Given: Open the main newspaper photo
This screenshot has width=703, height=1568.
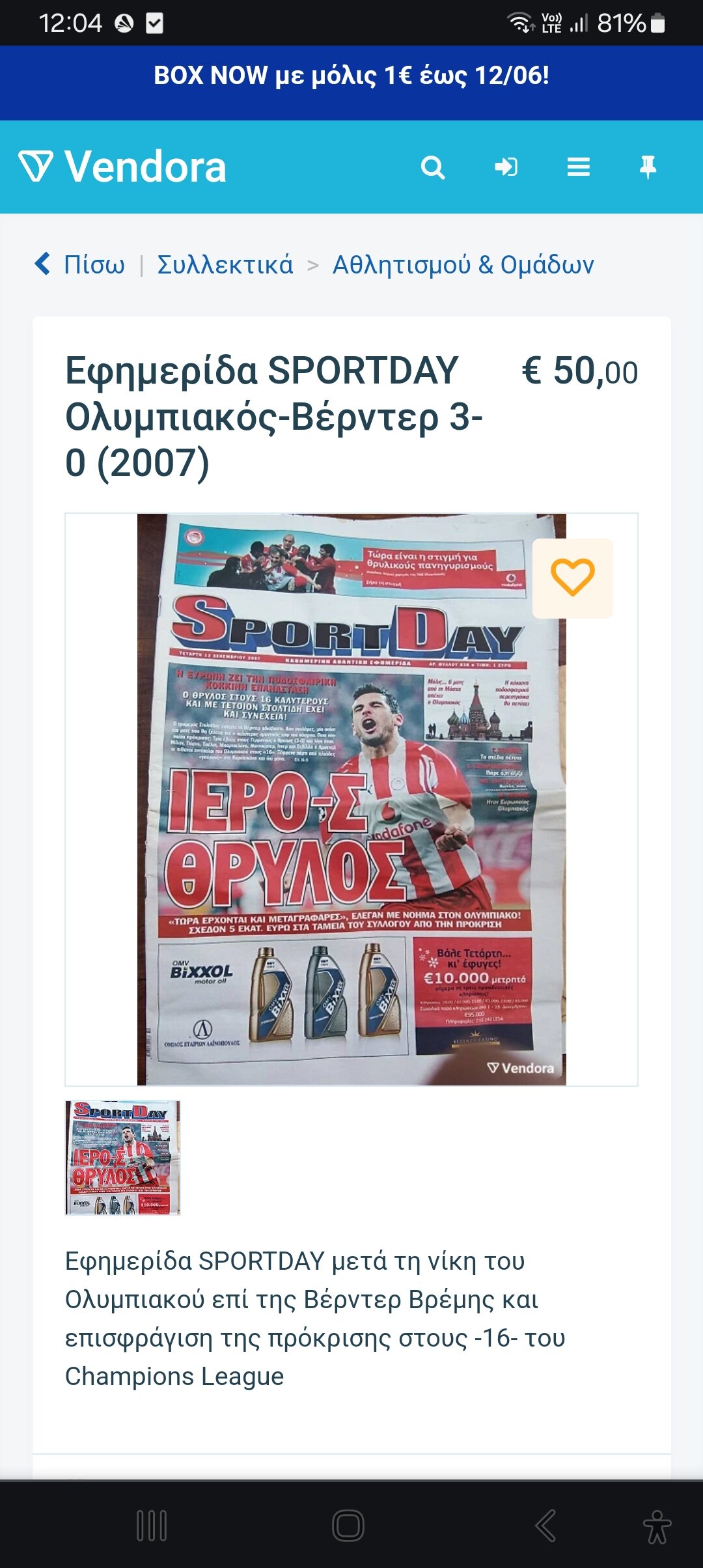Looking at the screenshot, I should (x=351, y=800).
